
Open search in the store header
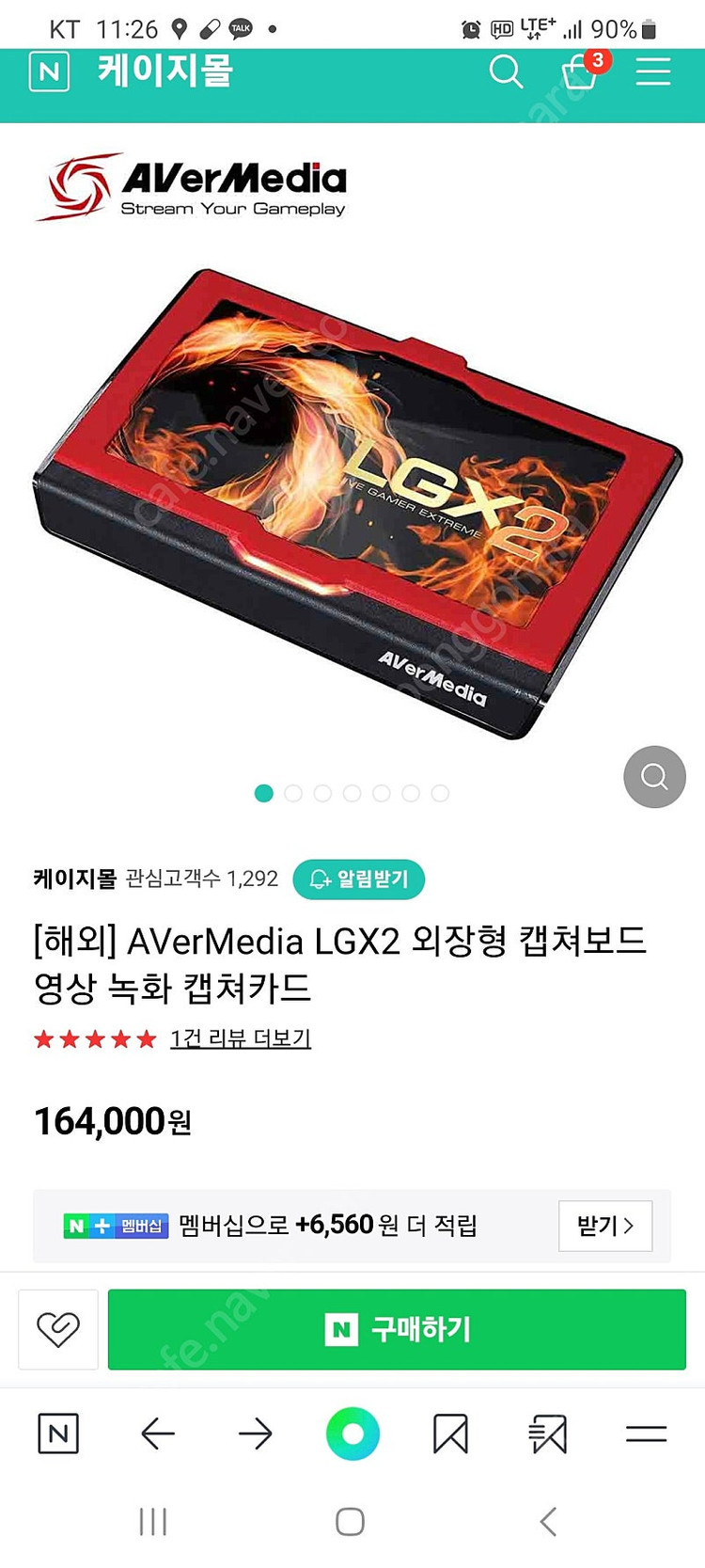coord(506,71)
